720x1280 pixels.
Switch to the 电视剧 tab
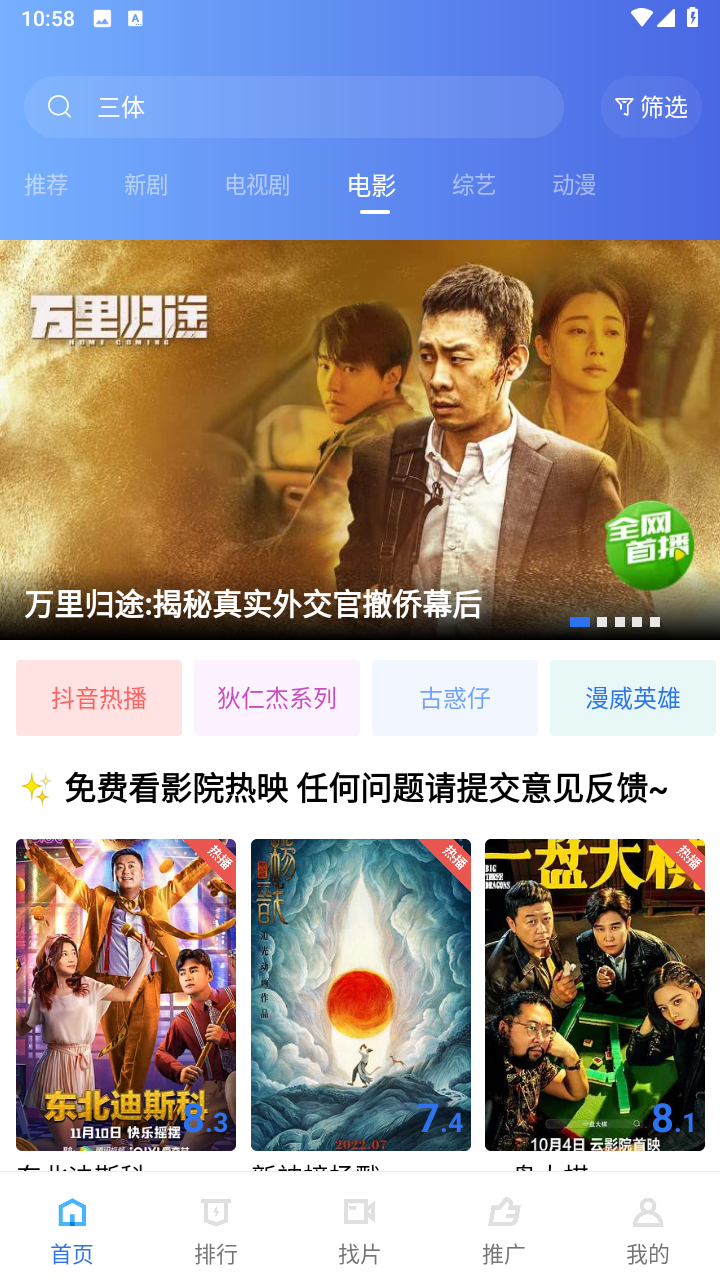pos(256,185)
